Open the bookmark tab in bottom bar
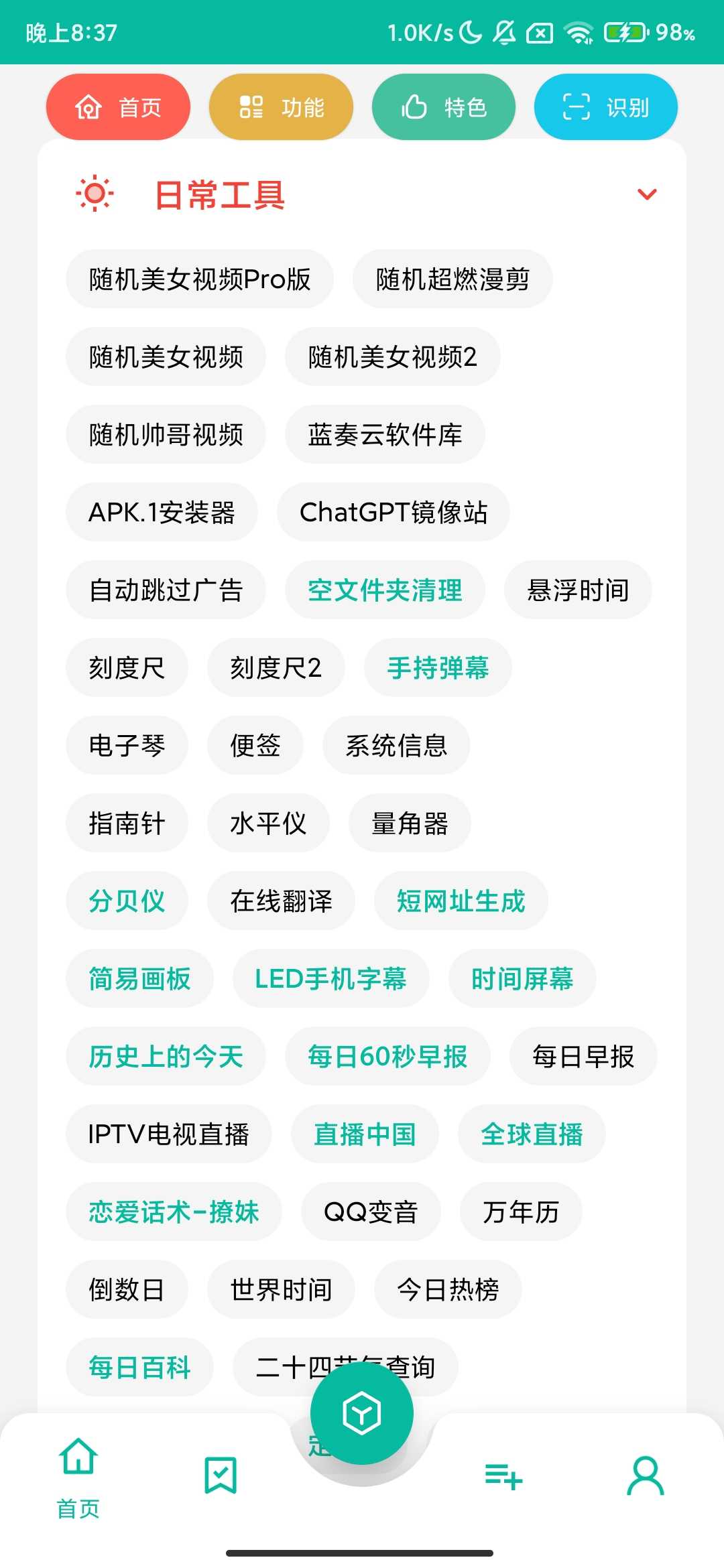Screen dimensions: 724x1568 (221, 1475)
